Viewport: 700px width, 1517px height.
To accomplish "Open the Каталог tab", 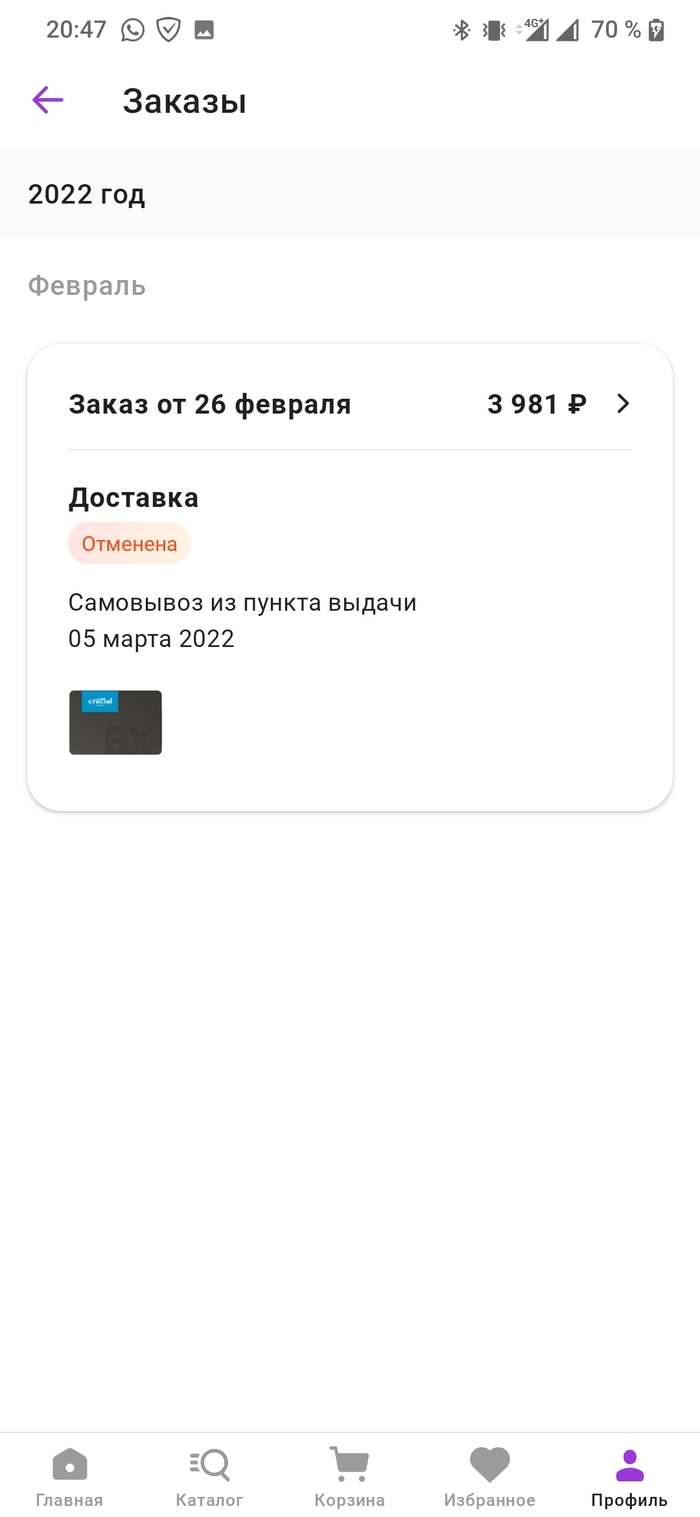I will coord(210,1477).
